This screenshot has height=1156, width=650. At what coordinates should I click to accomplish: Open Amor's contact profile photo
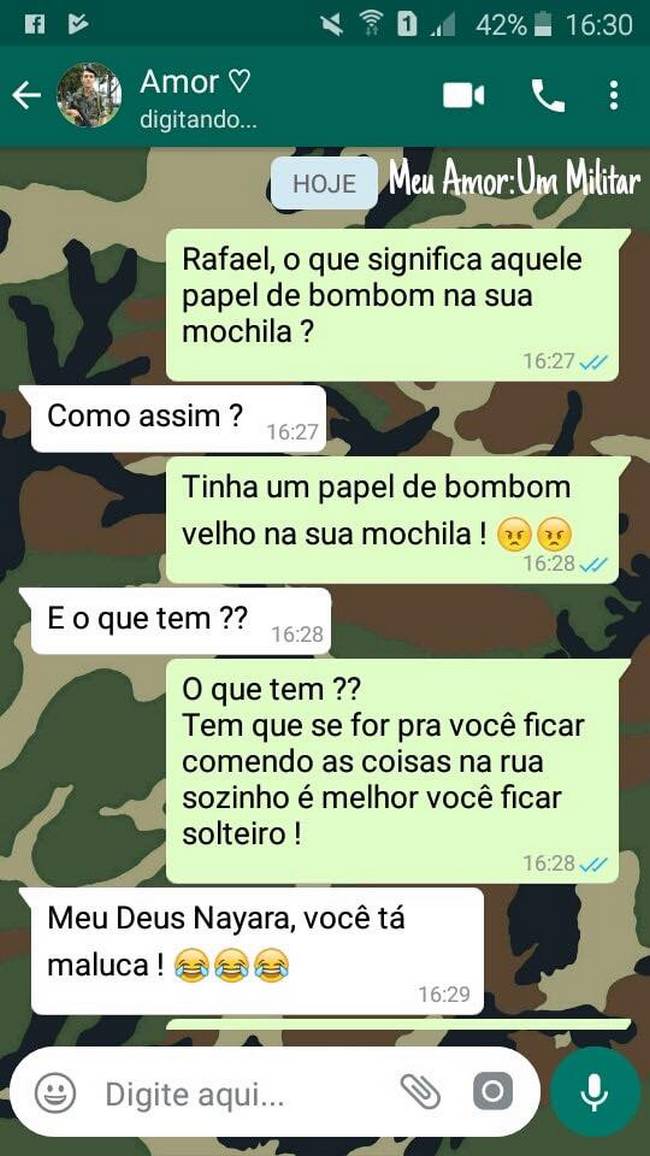(89, 96)
